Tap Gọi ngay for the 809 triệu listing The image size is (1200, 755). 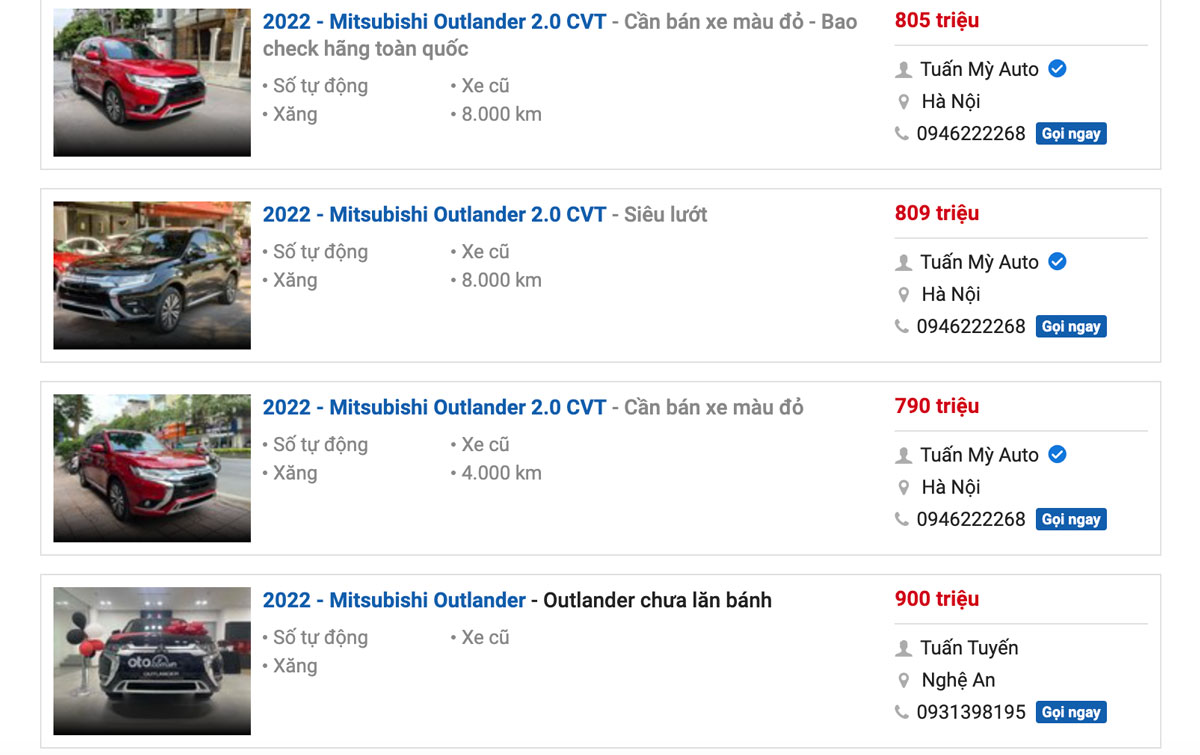tap(1071, 327)
